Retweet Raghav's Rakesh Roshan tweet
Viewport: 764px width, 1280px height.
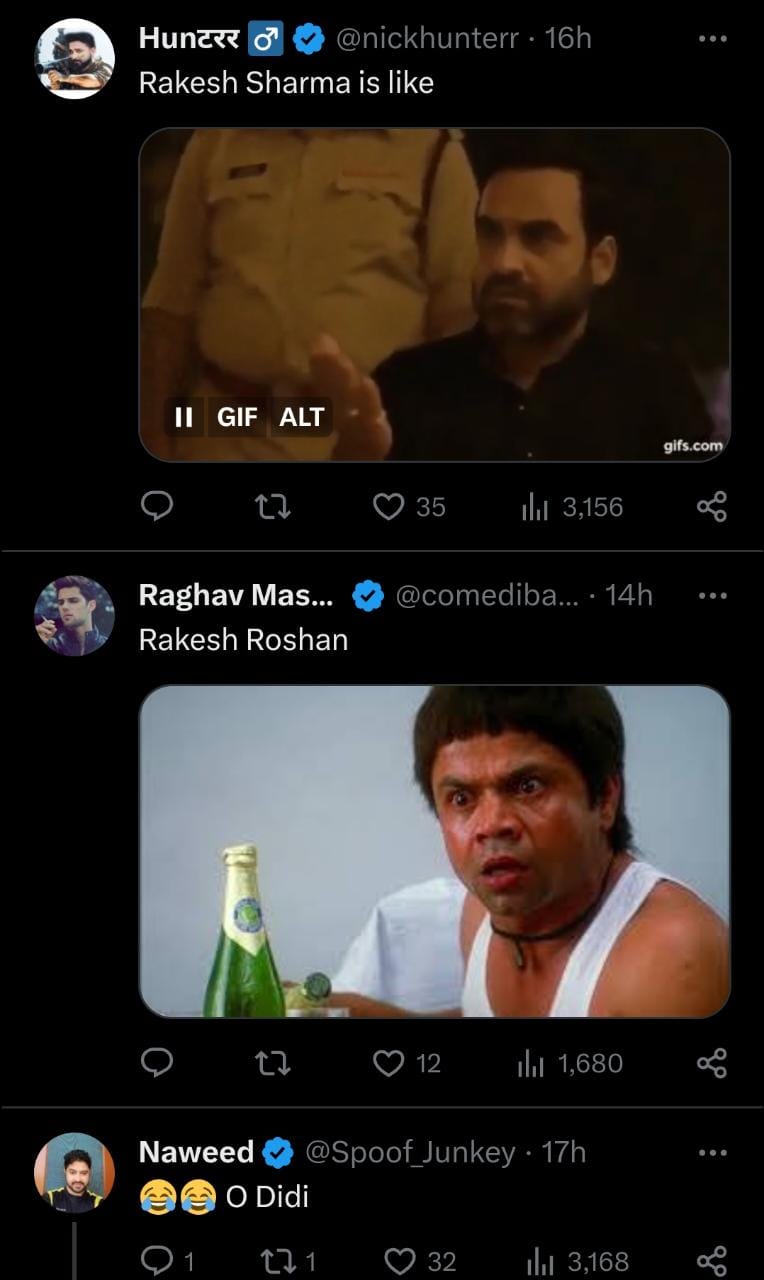(x=273, y=1063)
